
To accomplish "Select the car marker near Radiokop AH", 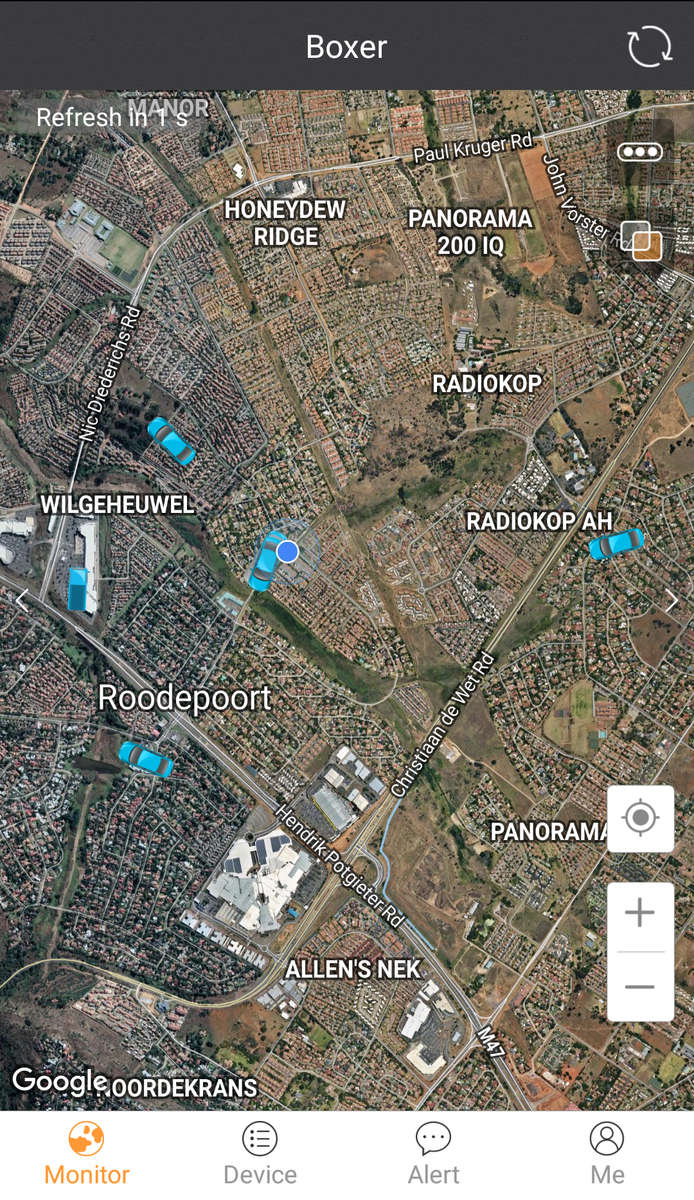I will pos(615,544).
